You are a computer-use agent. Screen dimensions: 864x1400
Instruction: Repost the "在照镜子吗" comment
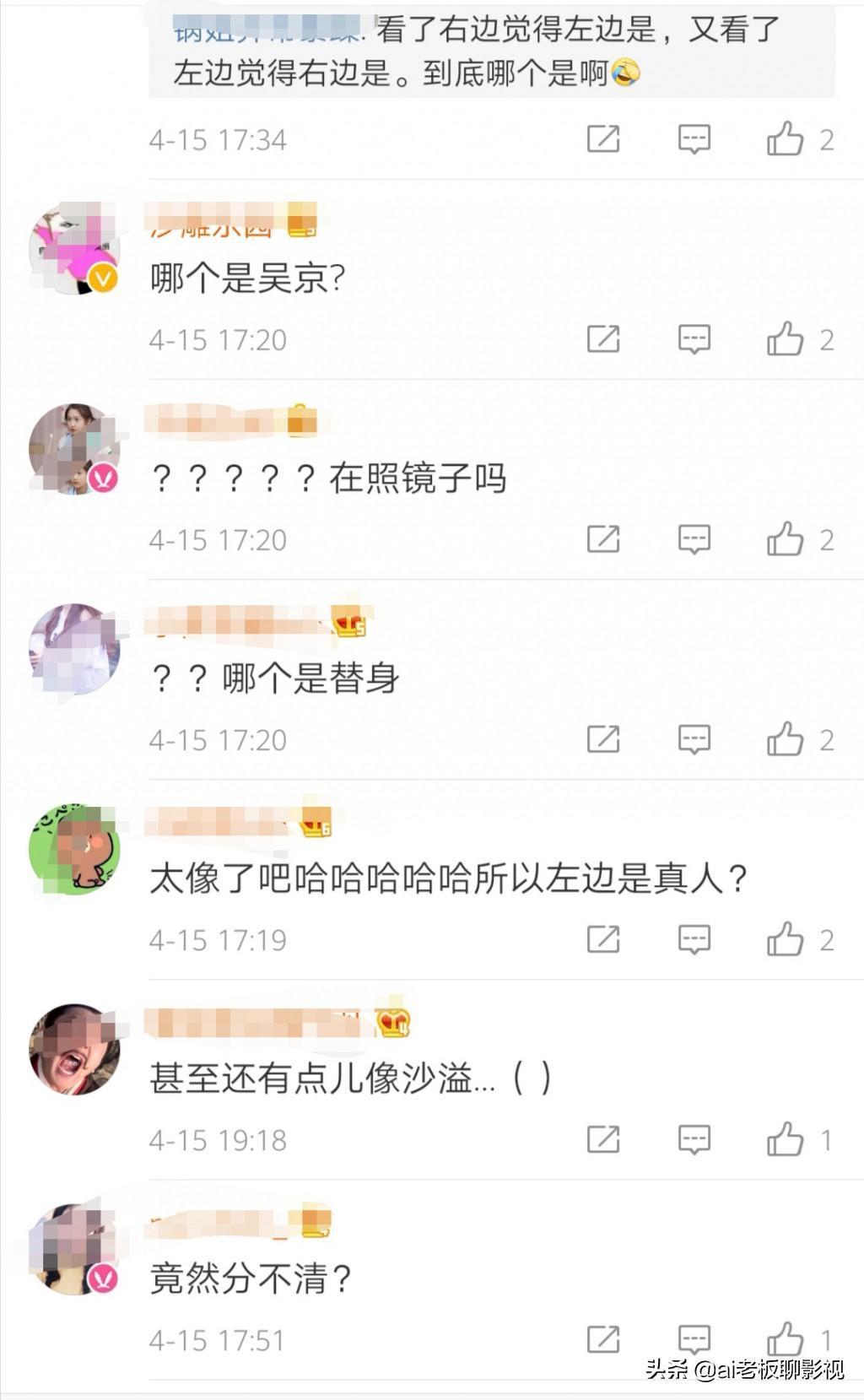coord(603,539)
